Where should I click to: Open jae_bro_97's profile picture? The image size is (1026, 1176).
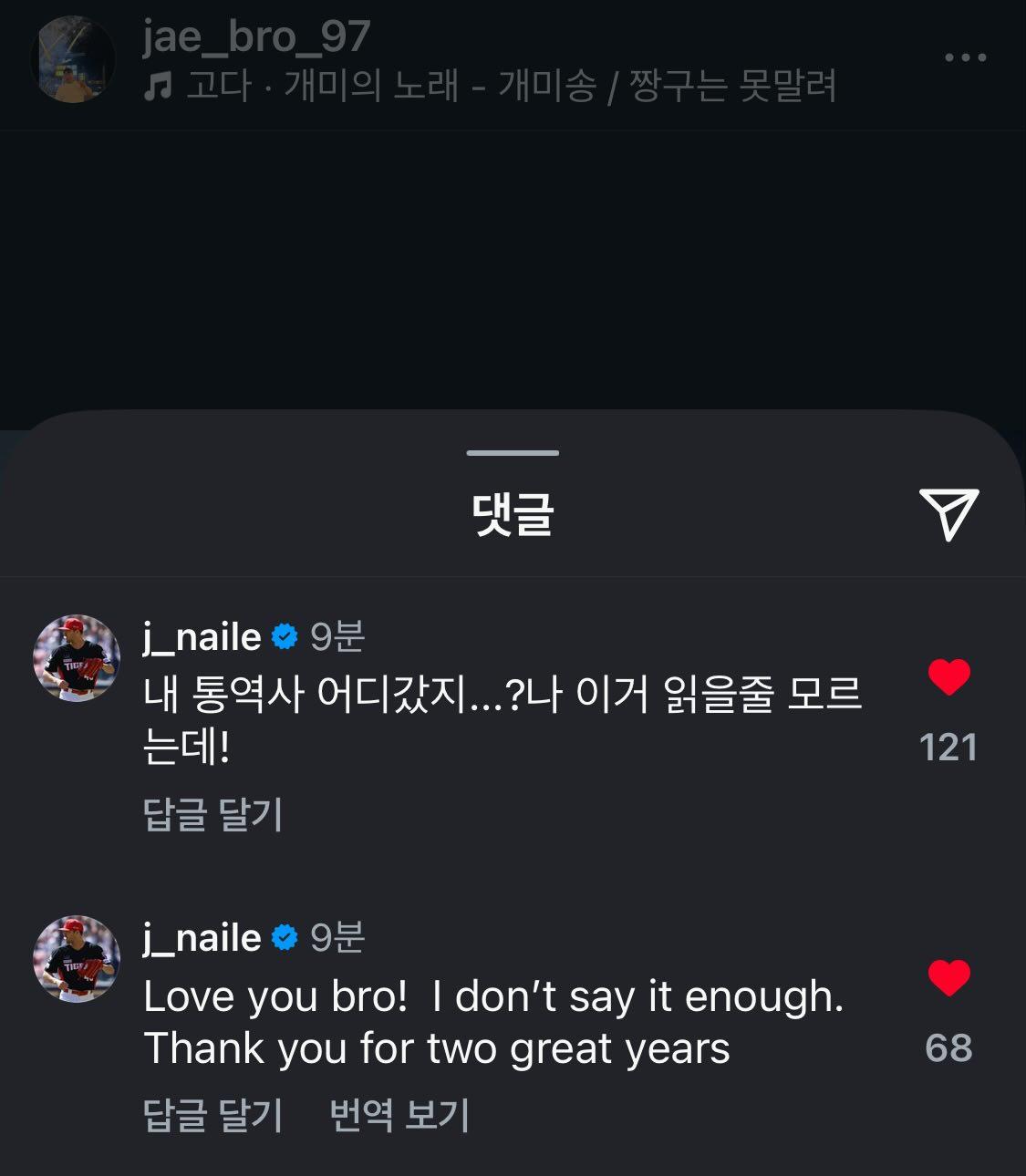click(x=73, y=59)
